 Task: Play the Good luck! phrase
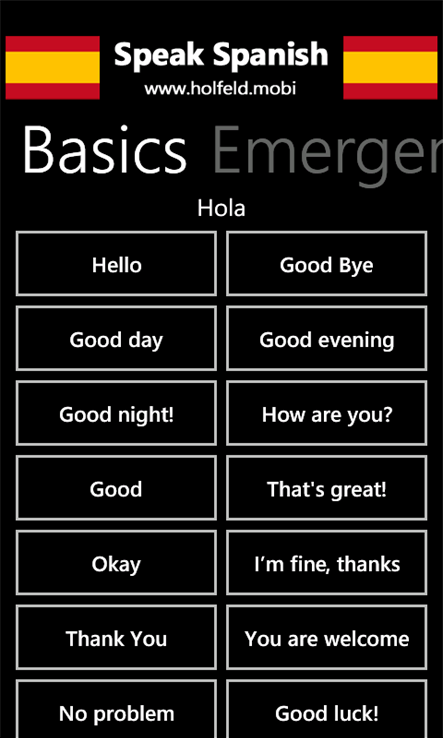327,709
